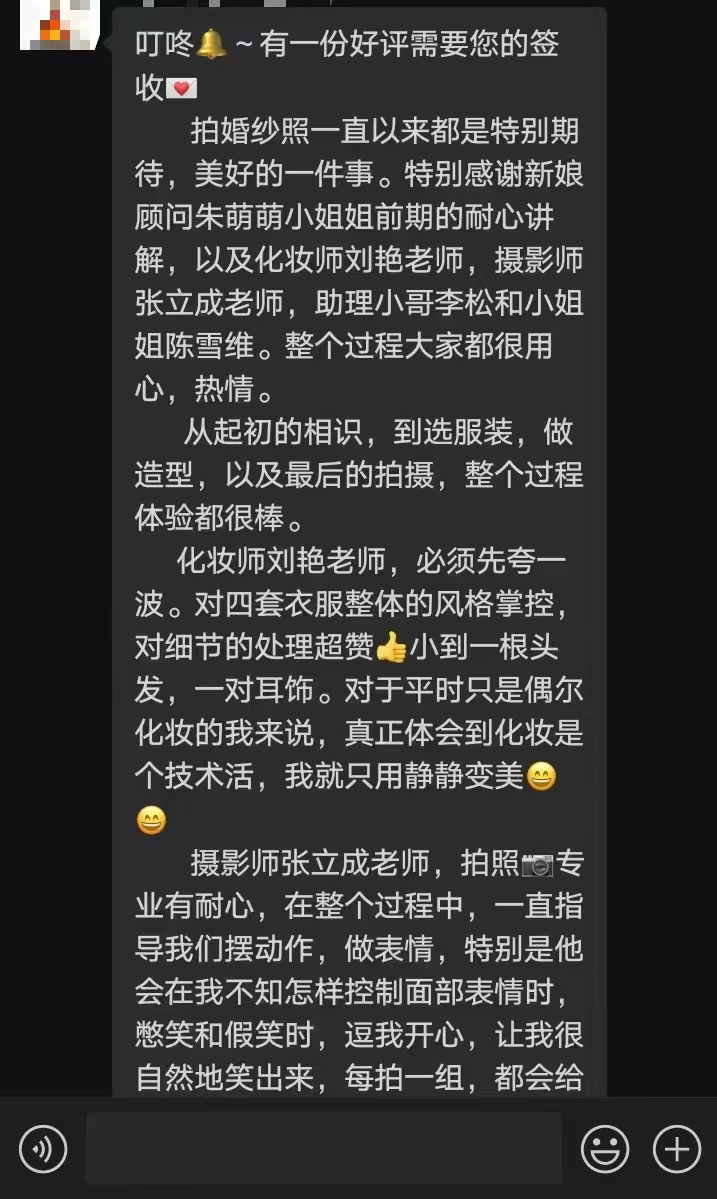The height and width of the screenshot is (1199, 717).
Task: View the sender's profile avatar
Action: point(59,24)
